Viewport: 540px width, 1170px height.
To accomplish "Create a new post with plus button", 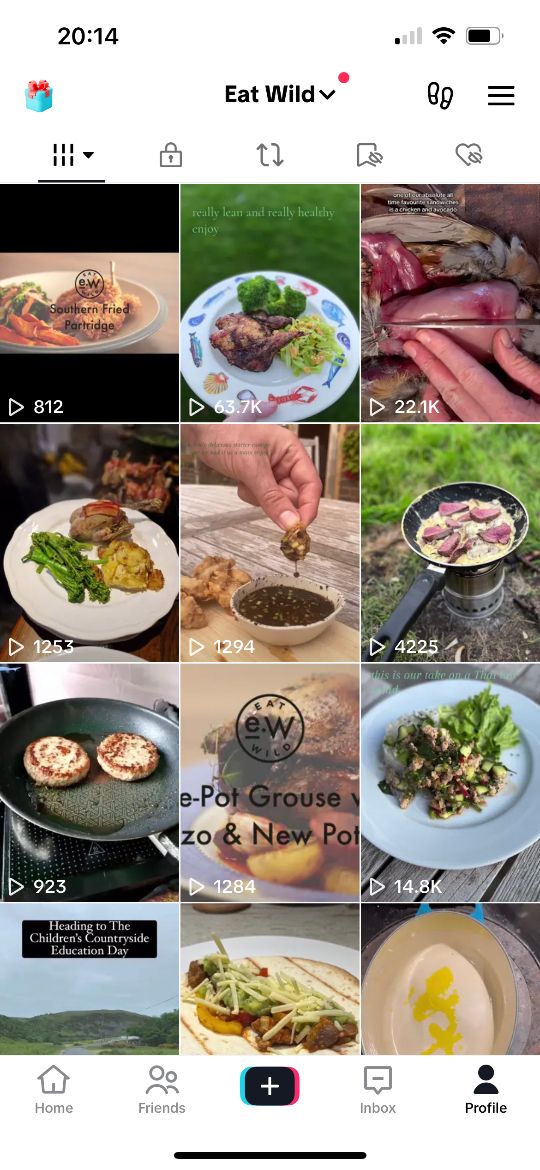I will click(270, 1086).
